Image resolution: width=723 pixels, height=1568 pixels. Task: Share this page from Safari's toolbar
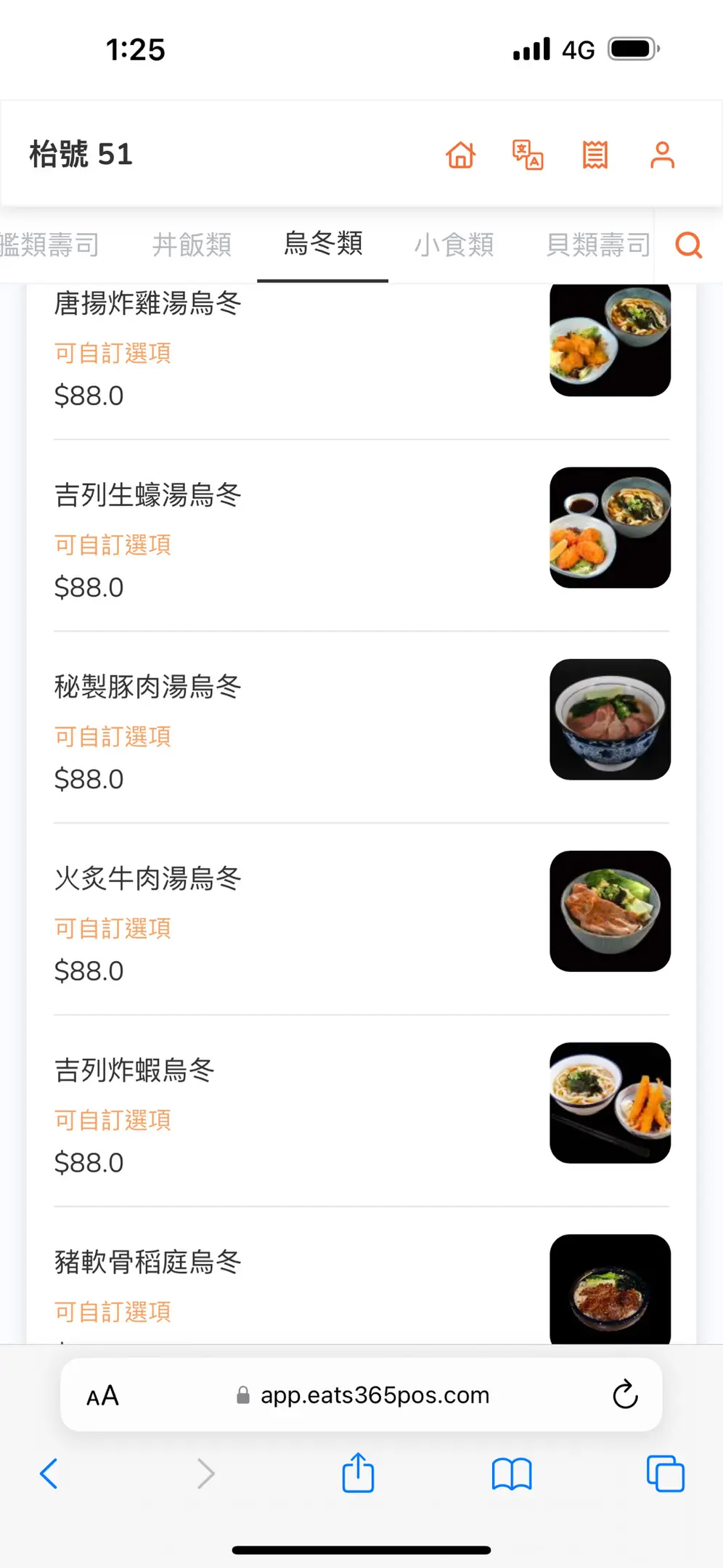(x=358, y=1474)
